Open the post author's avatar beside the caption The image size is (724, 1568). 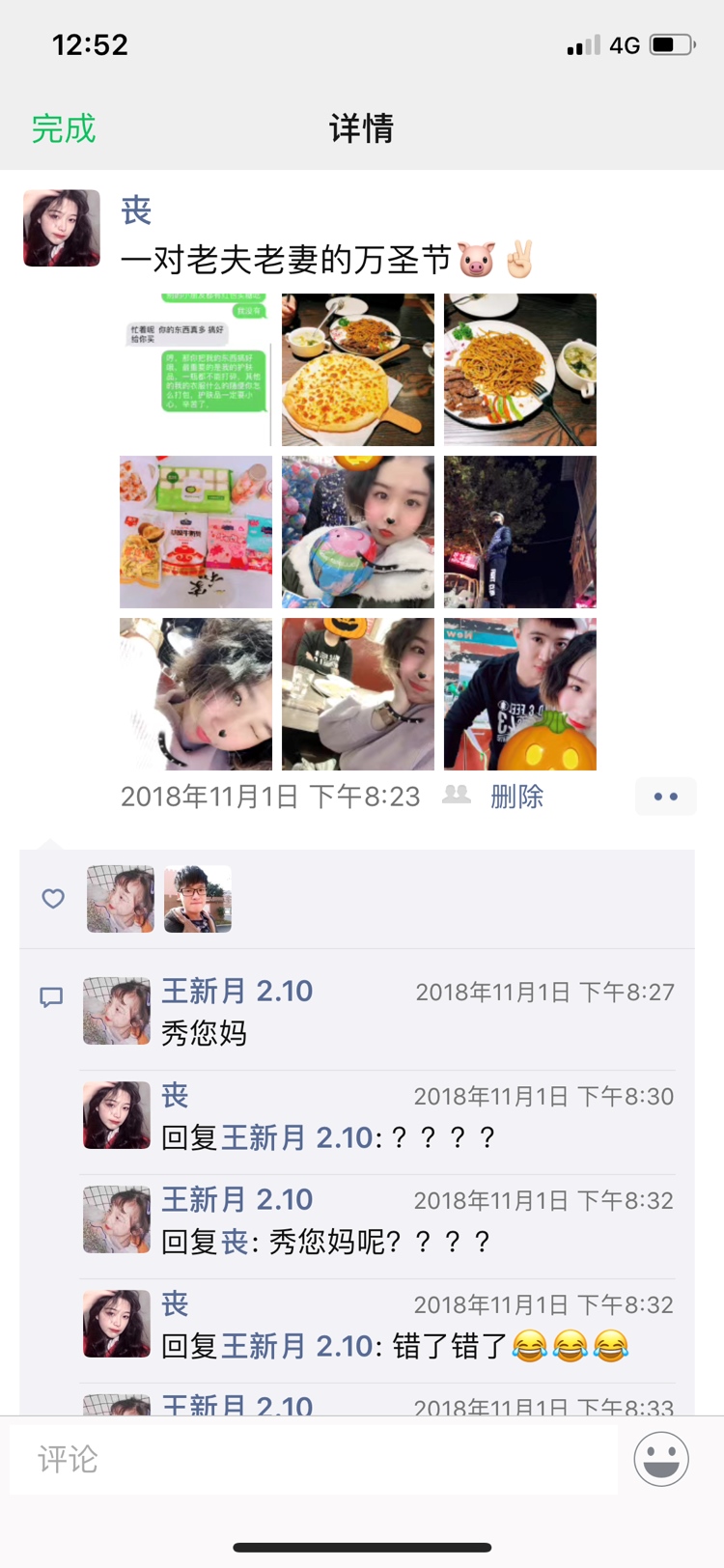pyautogui.click(x=62, y=228)
